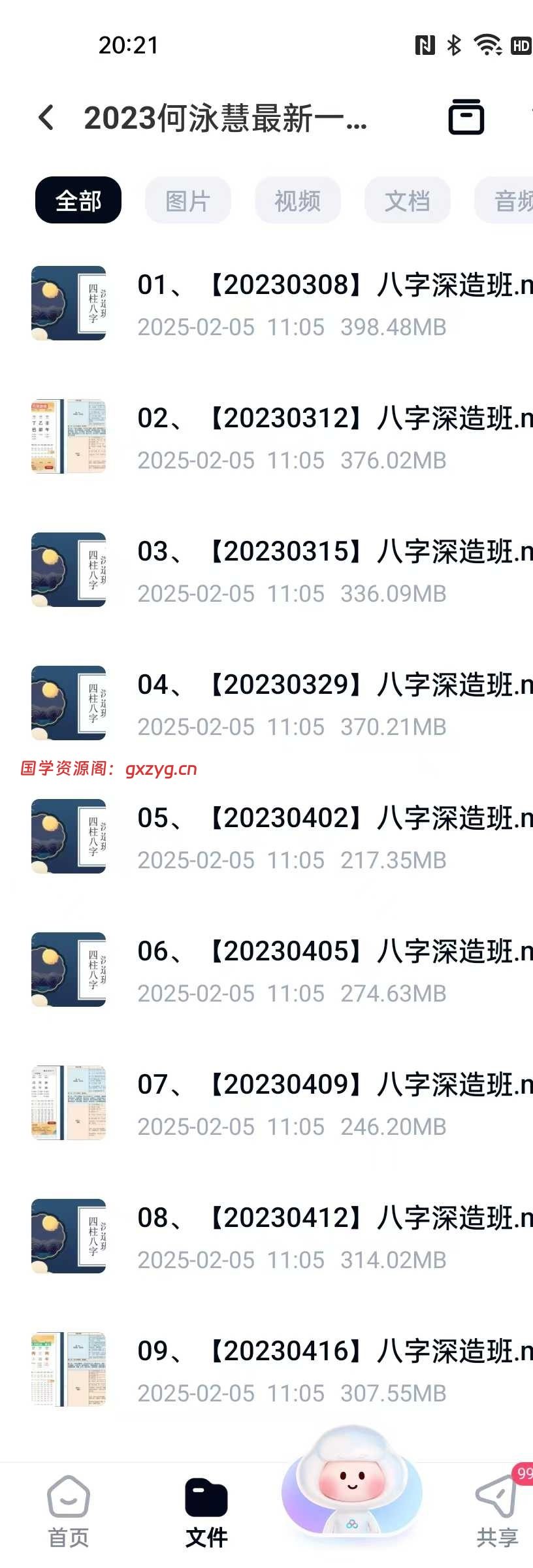533x1568 pixels.
Task: Show only 音频 files
Action: [509, 201]
